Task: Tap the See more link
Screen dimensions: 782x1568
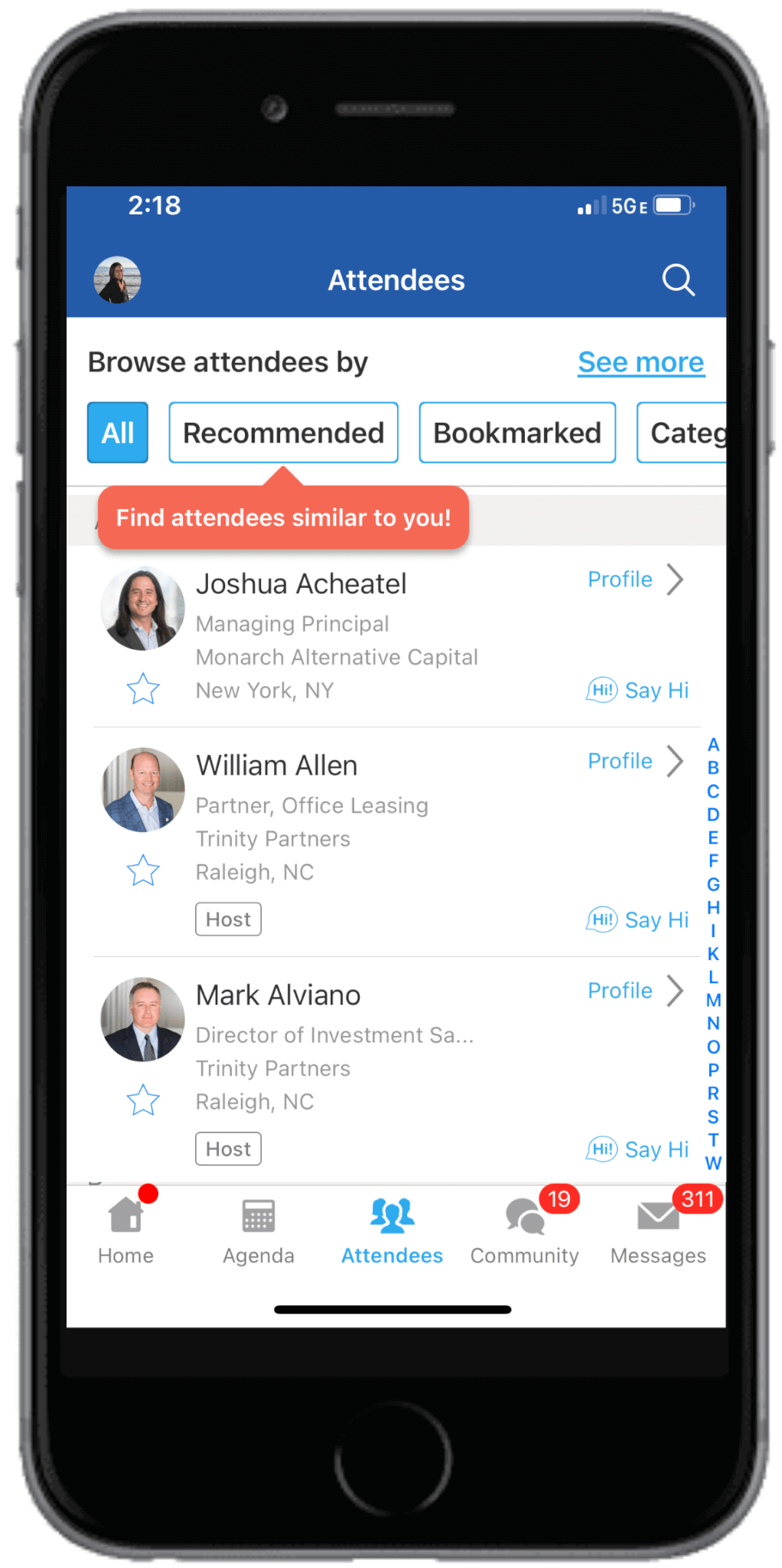Action: point(640,362)
